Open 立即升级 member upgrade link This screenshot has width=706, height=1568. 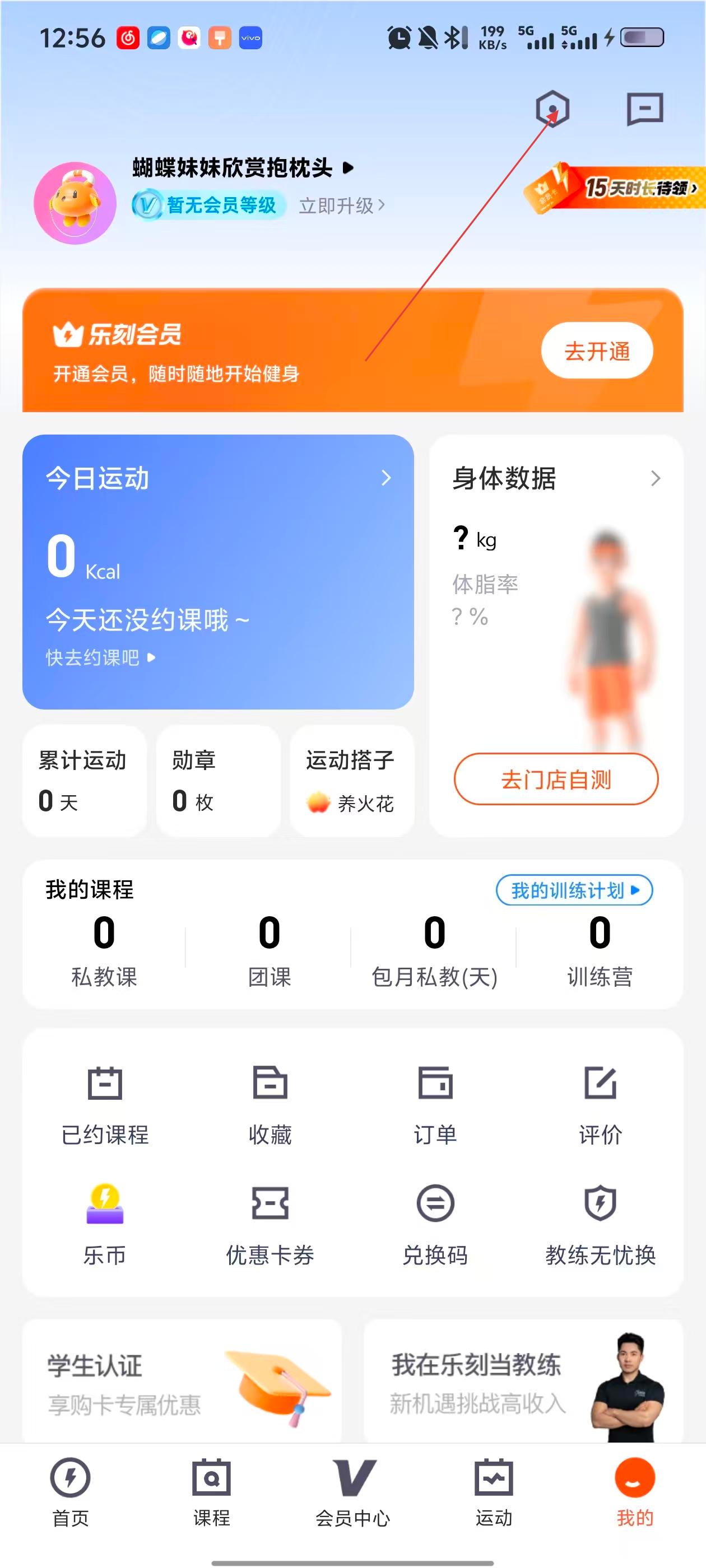[x=341, y=206]
